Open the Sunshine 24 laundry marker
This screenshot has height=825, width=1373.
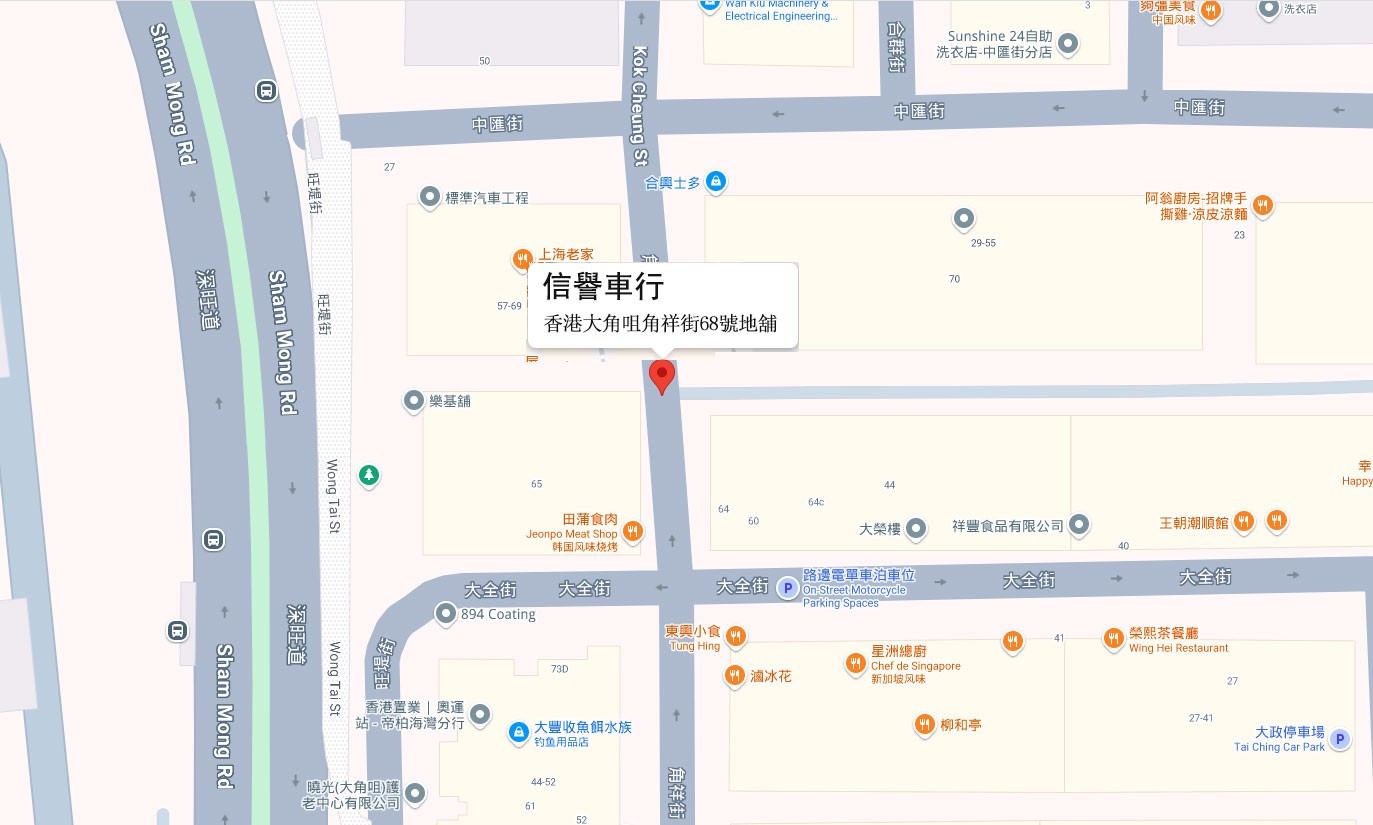click(x=1068, y=43)
